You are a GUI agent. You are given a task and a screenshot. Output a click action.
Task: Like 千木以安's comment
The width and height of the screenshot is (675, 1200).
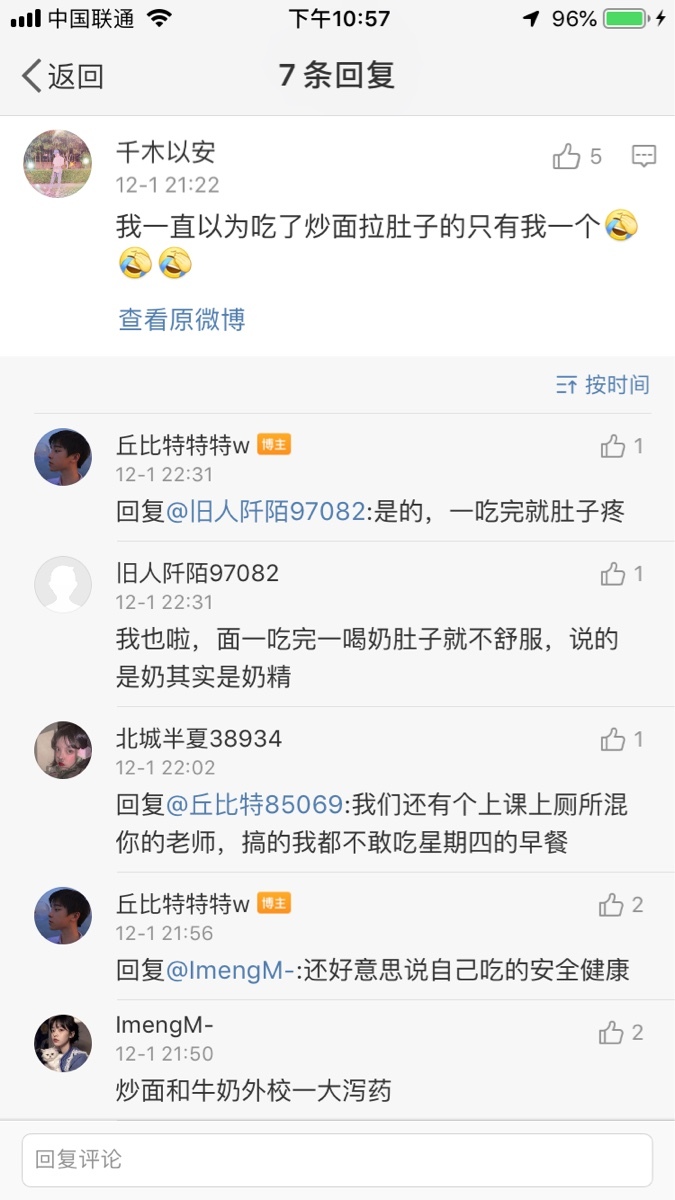tap(577, 156)
